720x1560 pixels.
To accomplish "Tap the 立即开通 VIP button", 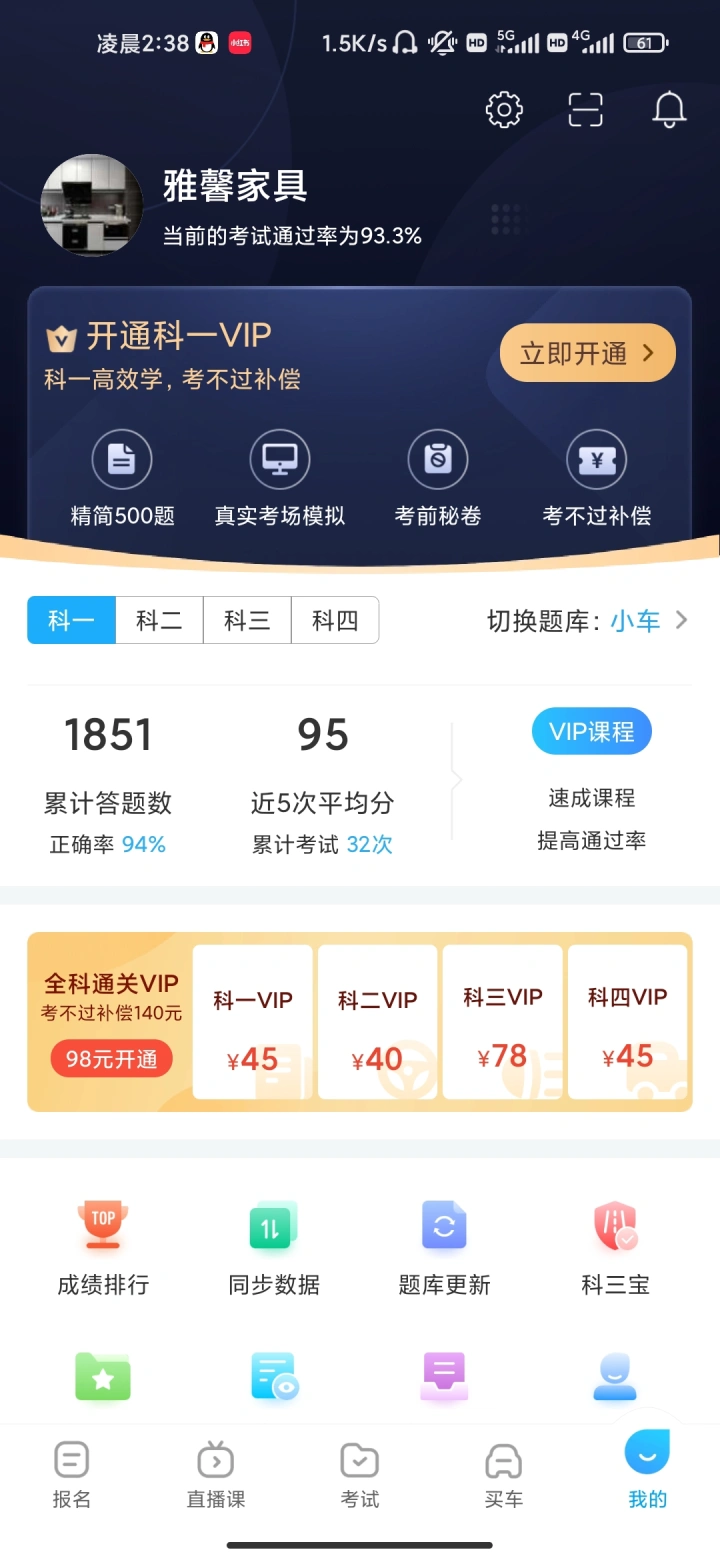I will [588, 353].
